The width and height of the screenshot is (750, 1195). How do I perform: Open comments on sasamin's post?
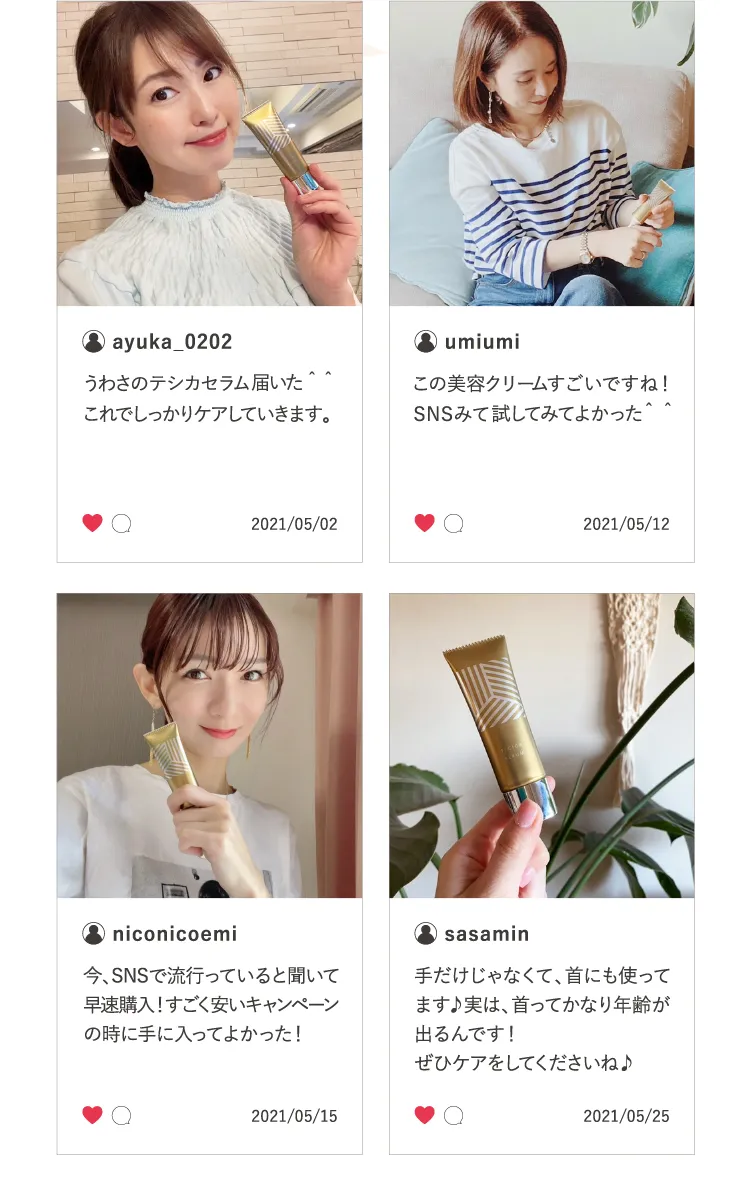click(x=452, y=1114)
